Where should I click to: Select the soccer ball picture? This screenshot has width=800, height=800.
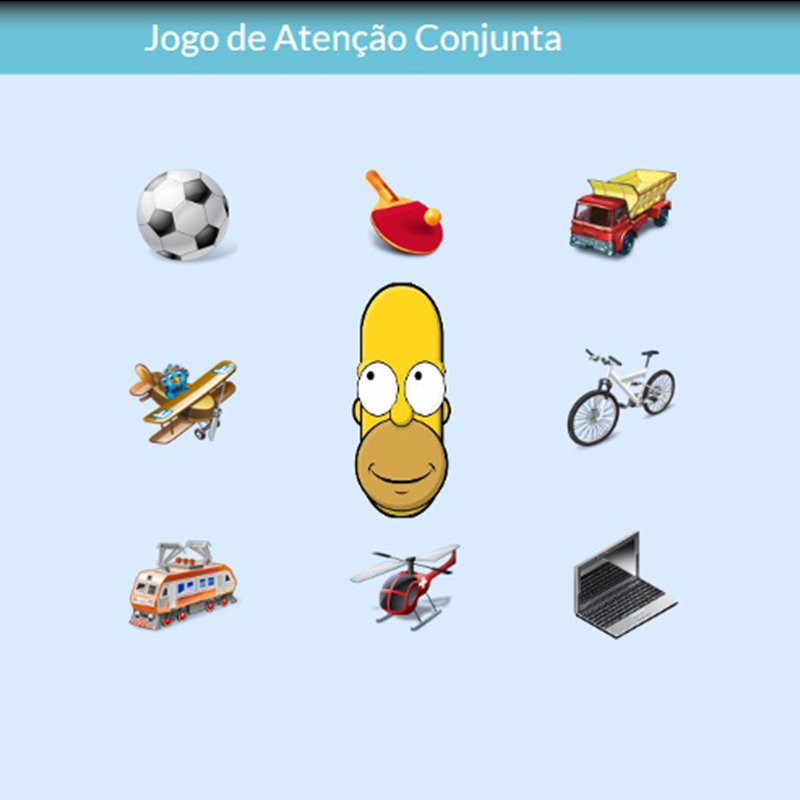click(x=182, y=214)
